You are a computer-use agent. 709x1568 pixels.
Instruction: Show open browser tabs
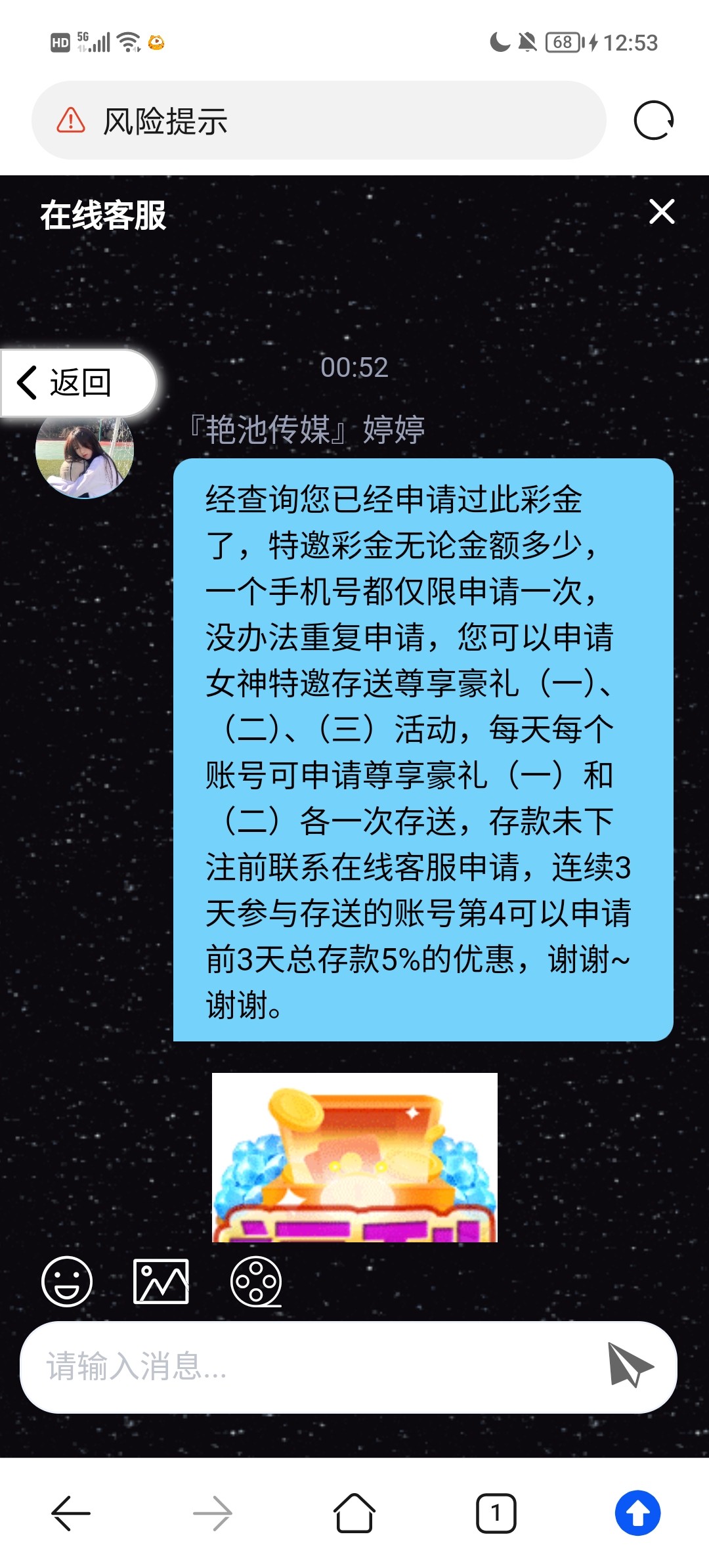496,1513
